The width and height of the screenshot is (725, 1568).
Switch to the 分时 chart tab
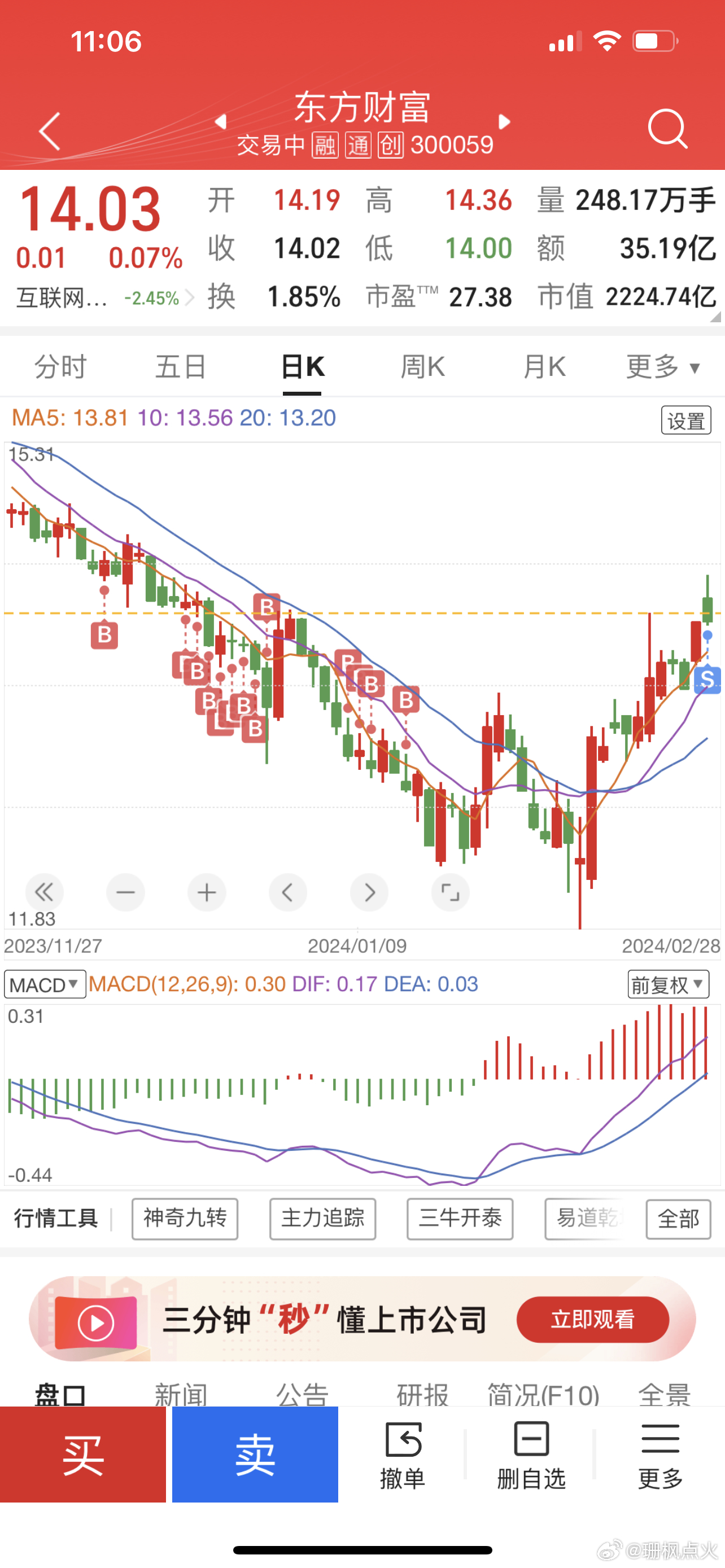point(60,367)
